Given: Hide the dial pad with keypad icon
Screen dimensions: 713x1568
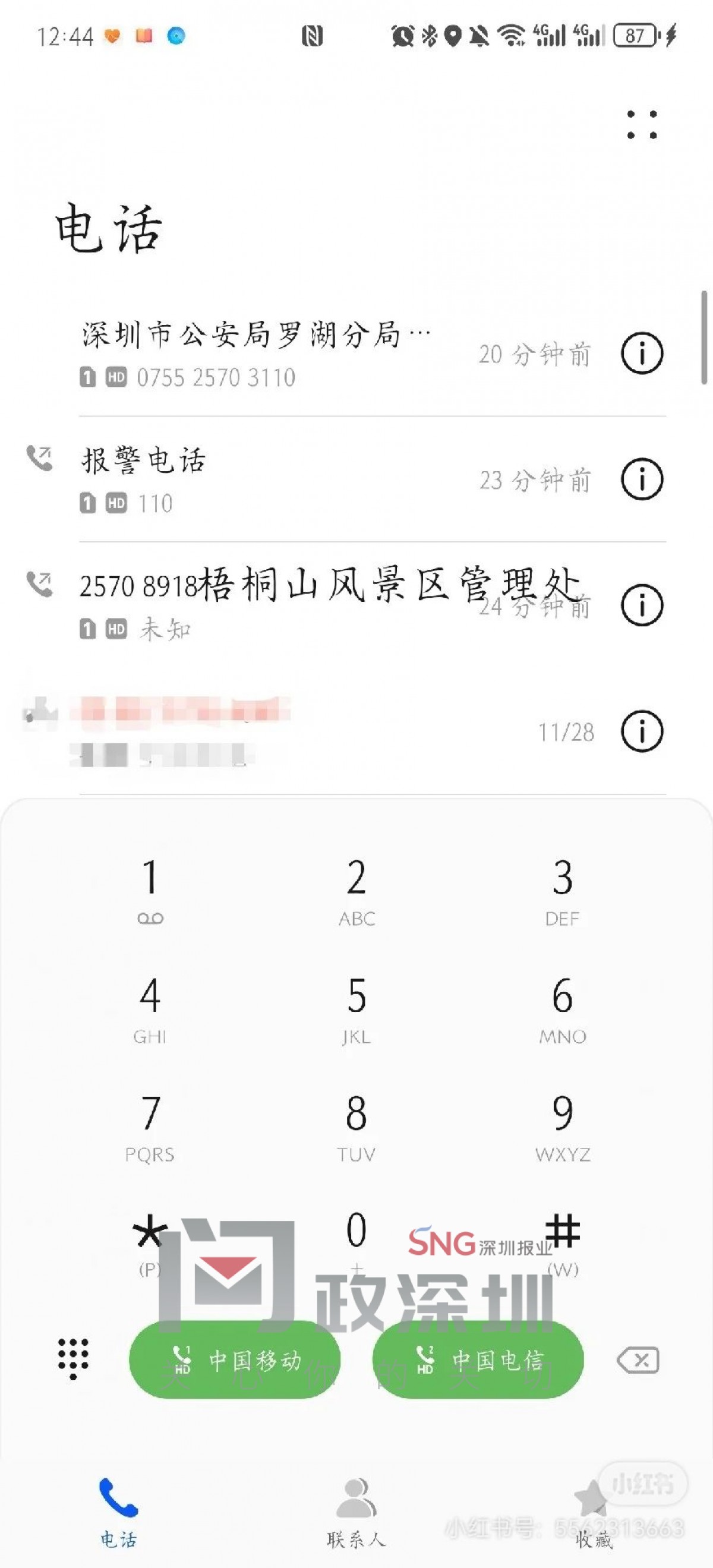Looking at the screenshot, I should (x=73, y=1359).
